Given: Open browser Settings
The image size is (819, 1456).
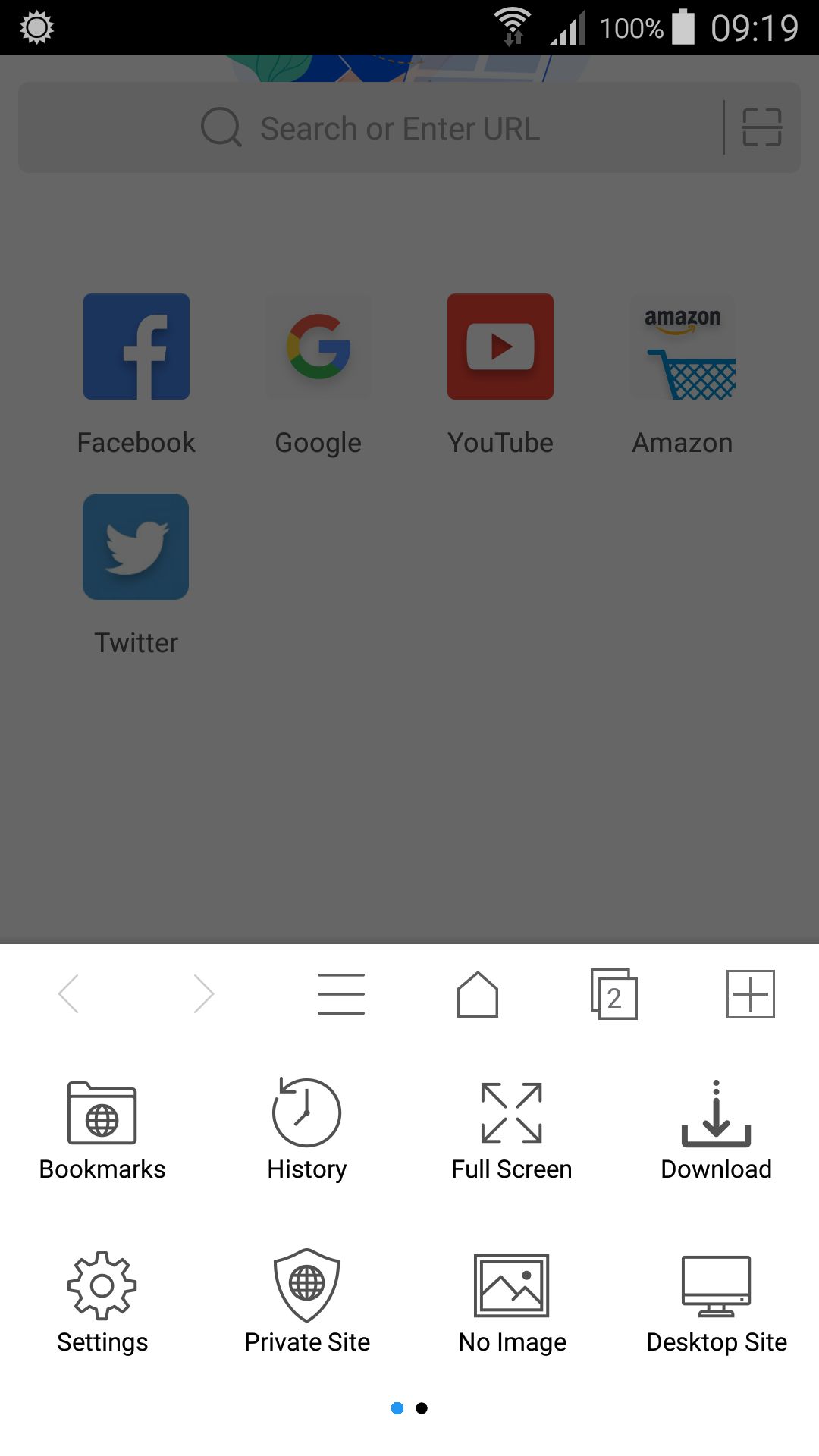Looking at the screenshot, I should pyautogui.click(x=102, y=1301).
